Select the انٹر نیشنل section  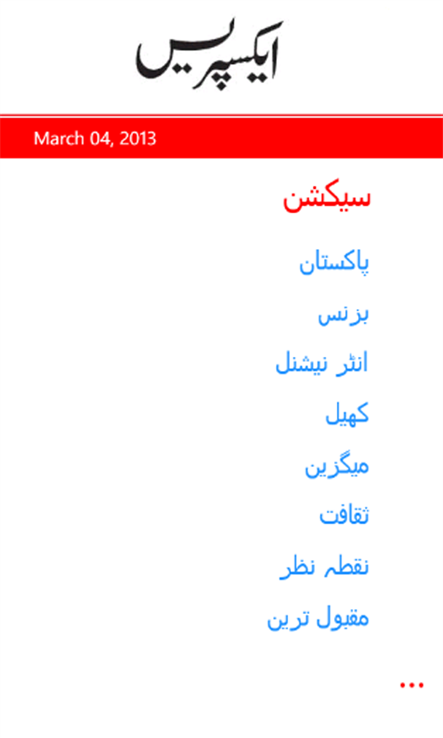pos(322,364)
